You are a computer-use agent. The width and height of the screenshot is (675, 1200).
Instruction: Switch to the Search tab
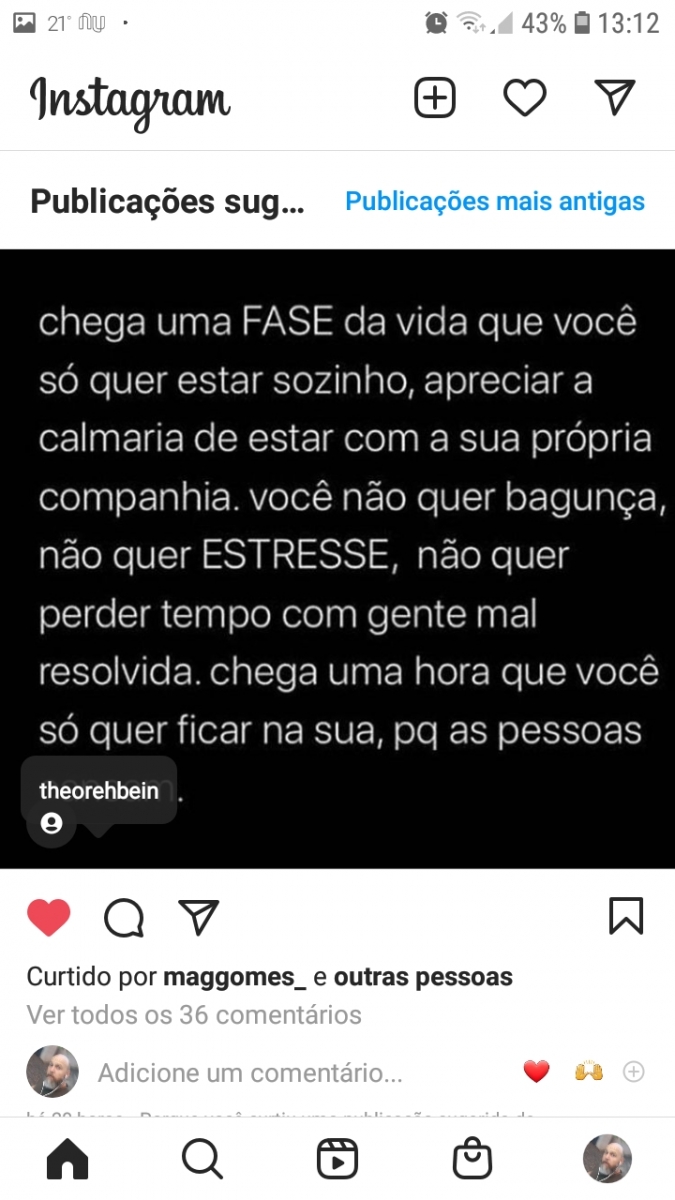(202, 1160)
